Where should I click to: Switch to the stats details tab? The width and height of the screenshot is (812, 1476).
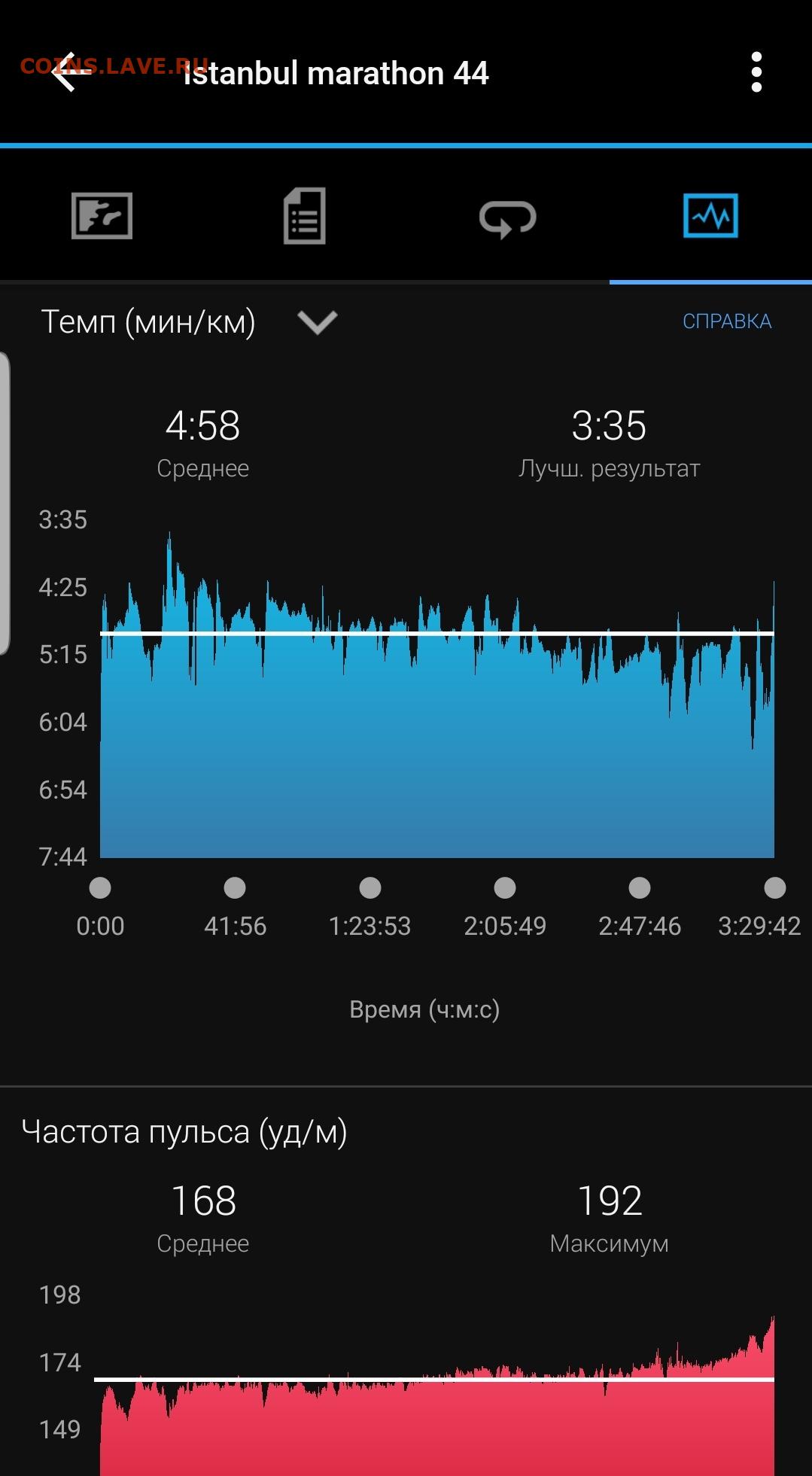tap(304, 216)
